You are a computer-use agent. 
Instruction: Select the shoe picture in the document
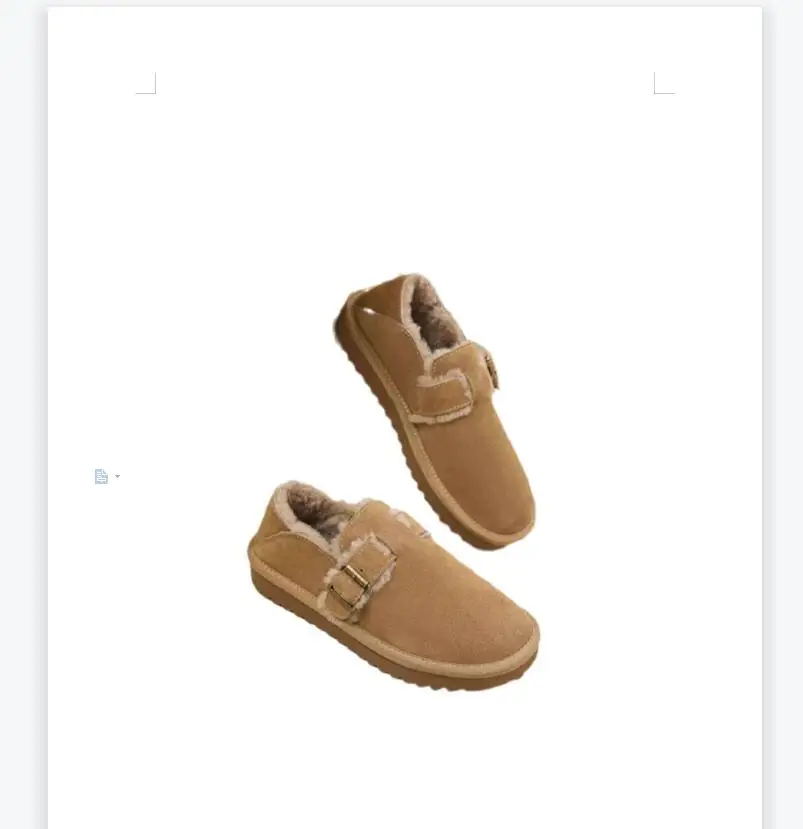coord(393,482)
